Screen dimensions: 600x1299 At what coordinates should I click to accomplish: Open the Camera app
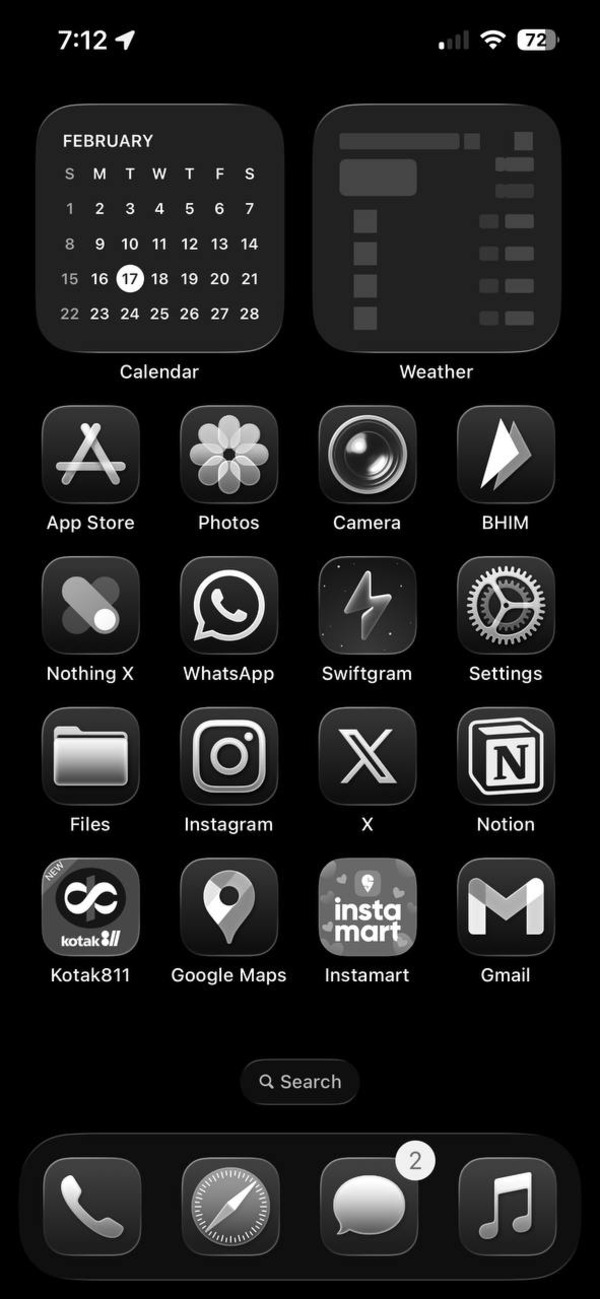(x=367, y=454)
